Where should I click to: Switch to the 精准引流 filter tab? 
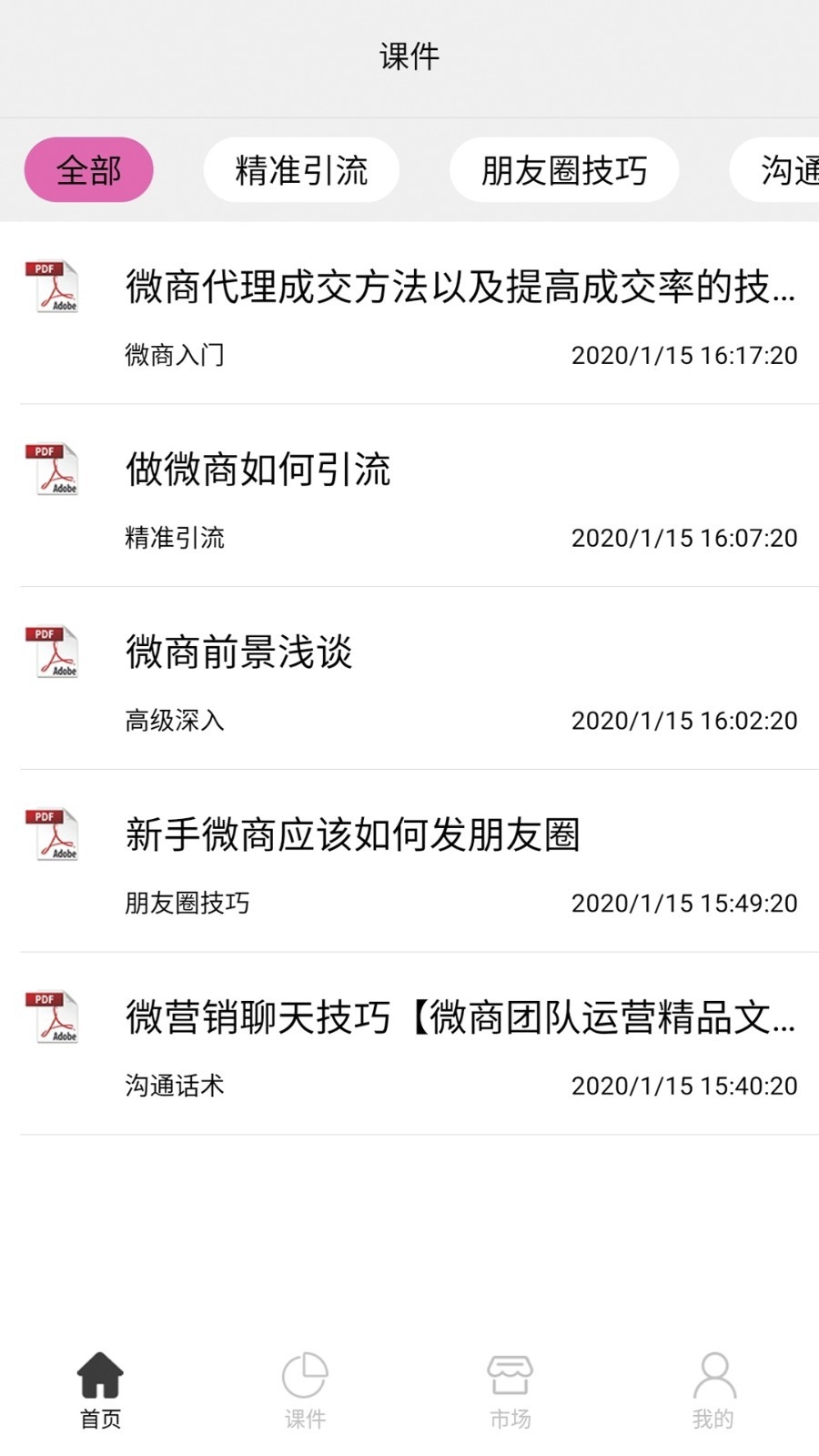point(301,170)
